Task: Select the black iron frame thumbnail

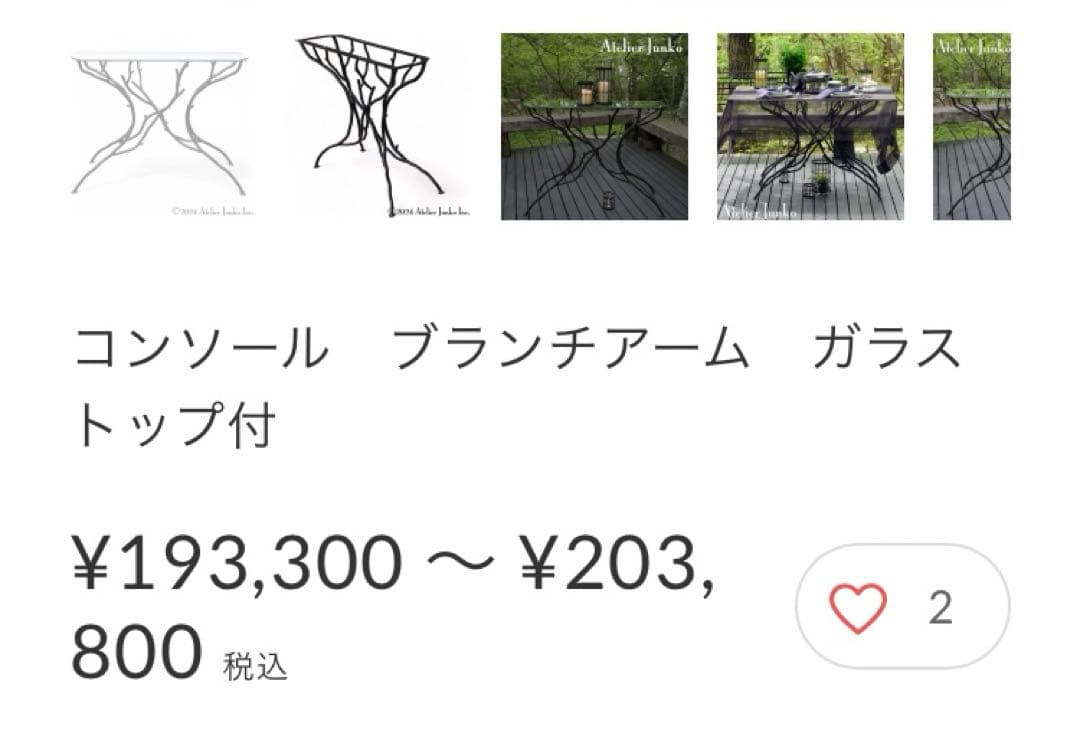Action: (x=378, y=127)
